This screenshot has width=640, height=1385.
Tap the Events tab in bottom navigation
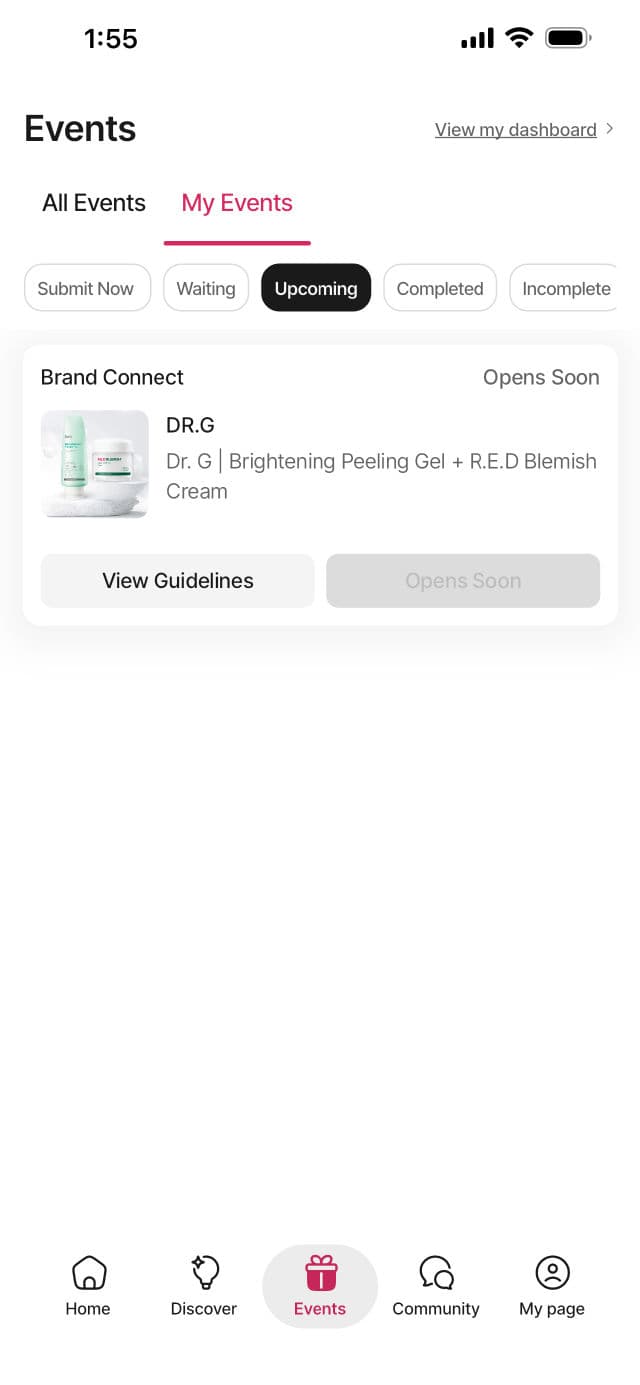pos(320,1287)
